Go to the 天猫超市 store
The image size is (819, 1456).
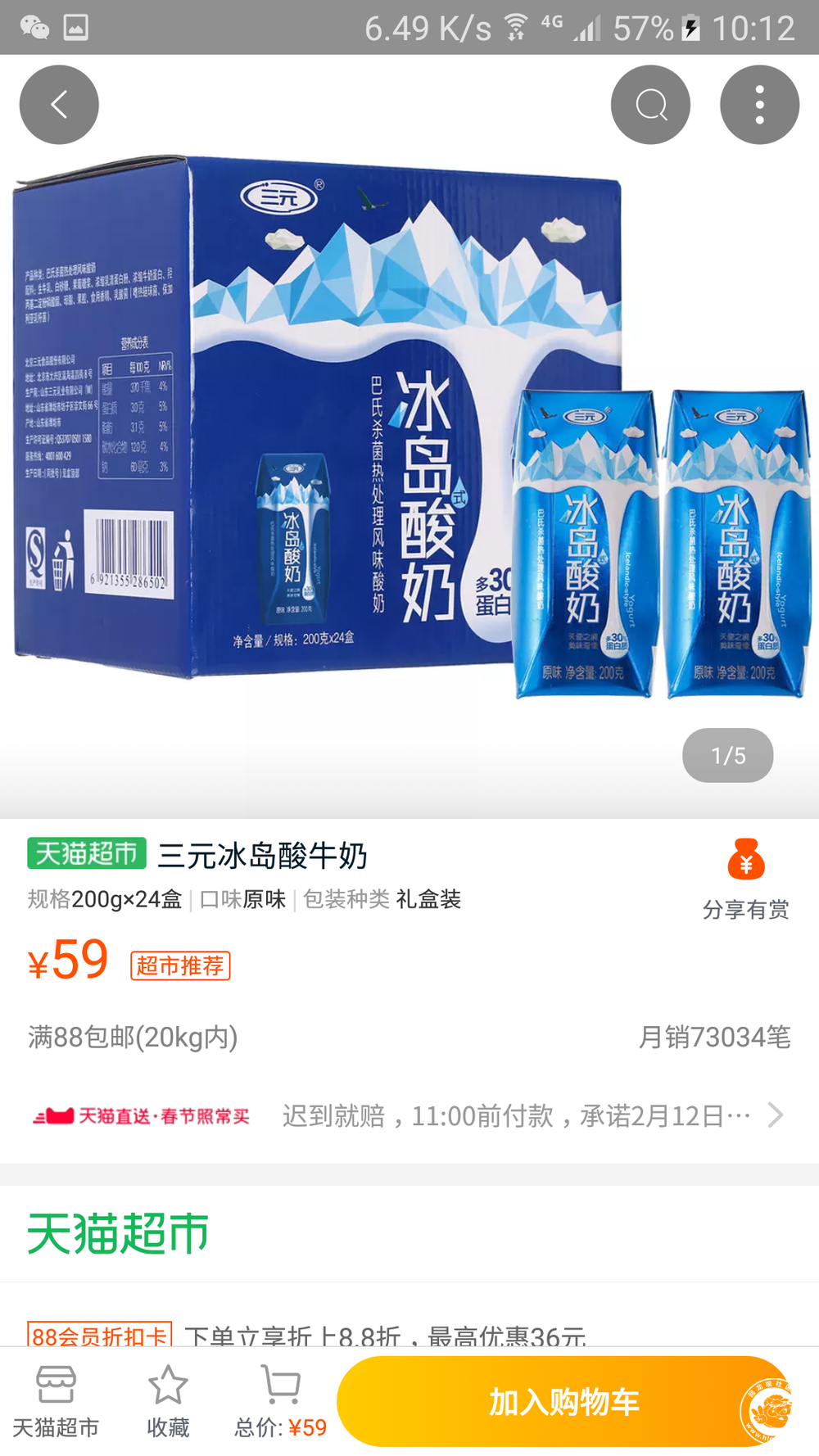point(56,1402)
